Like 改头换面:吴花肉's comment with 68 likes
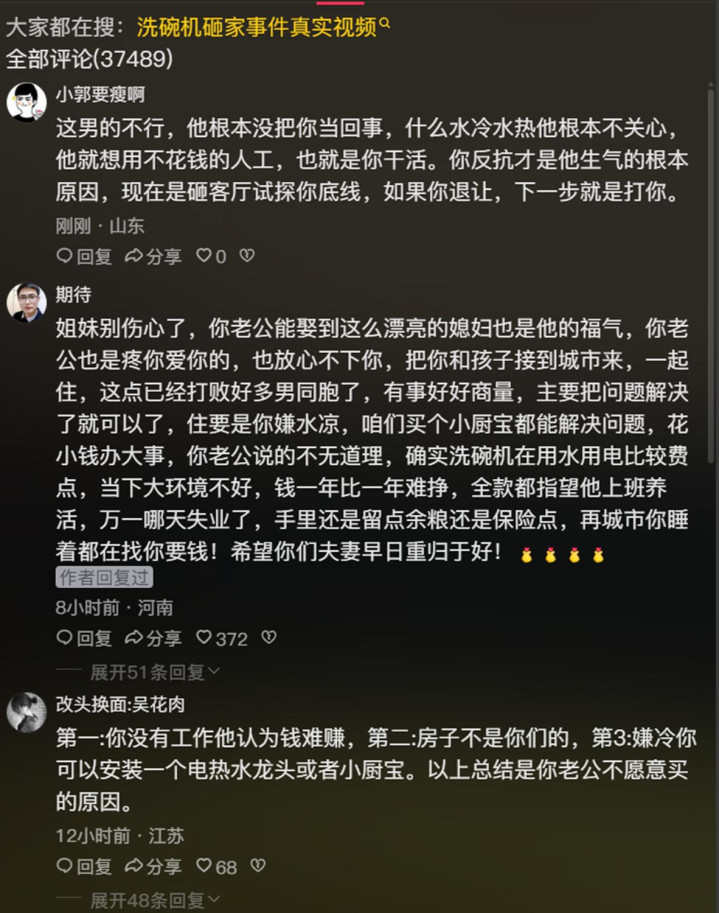Image resolution: width=719 pixels, height=913 pixels. [216, 866]
